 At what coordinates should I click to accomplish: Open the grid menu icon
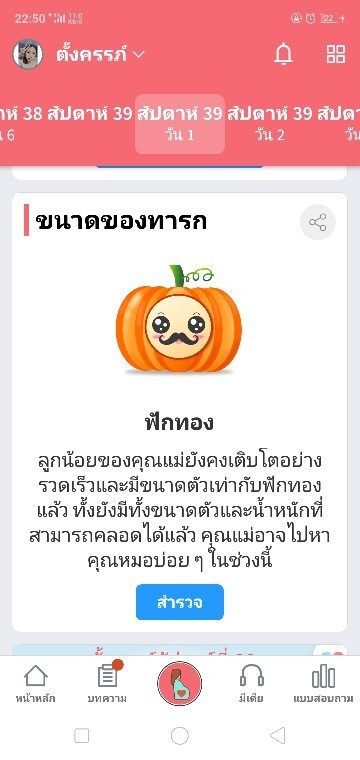336,54
